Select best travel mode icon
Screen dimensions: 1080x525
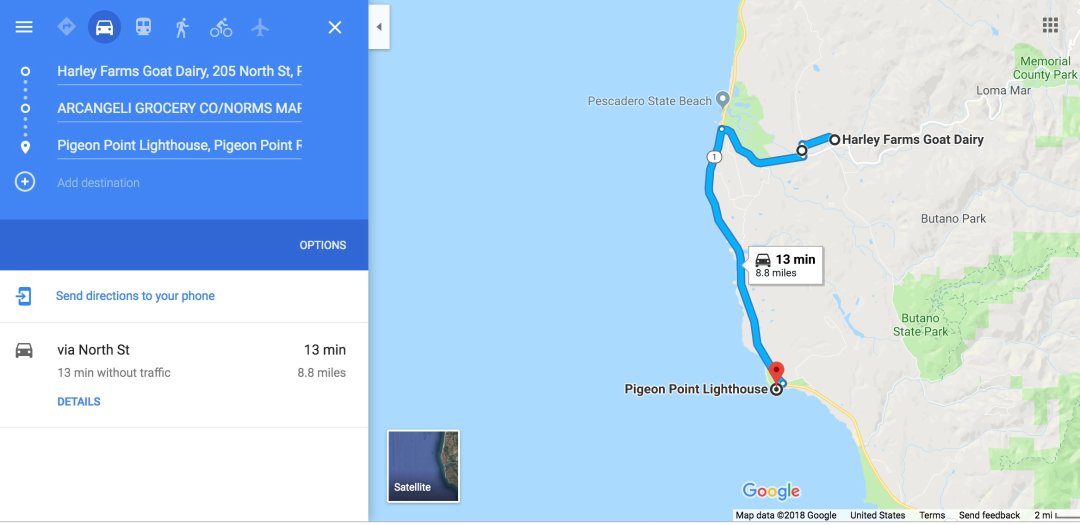66,27
